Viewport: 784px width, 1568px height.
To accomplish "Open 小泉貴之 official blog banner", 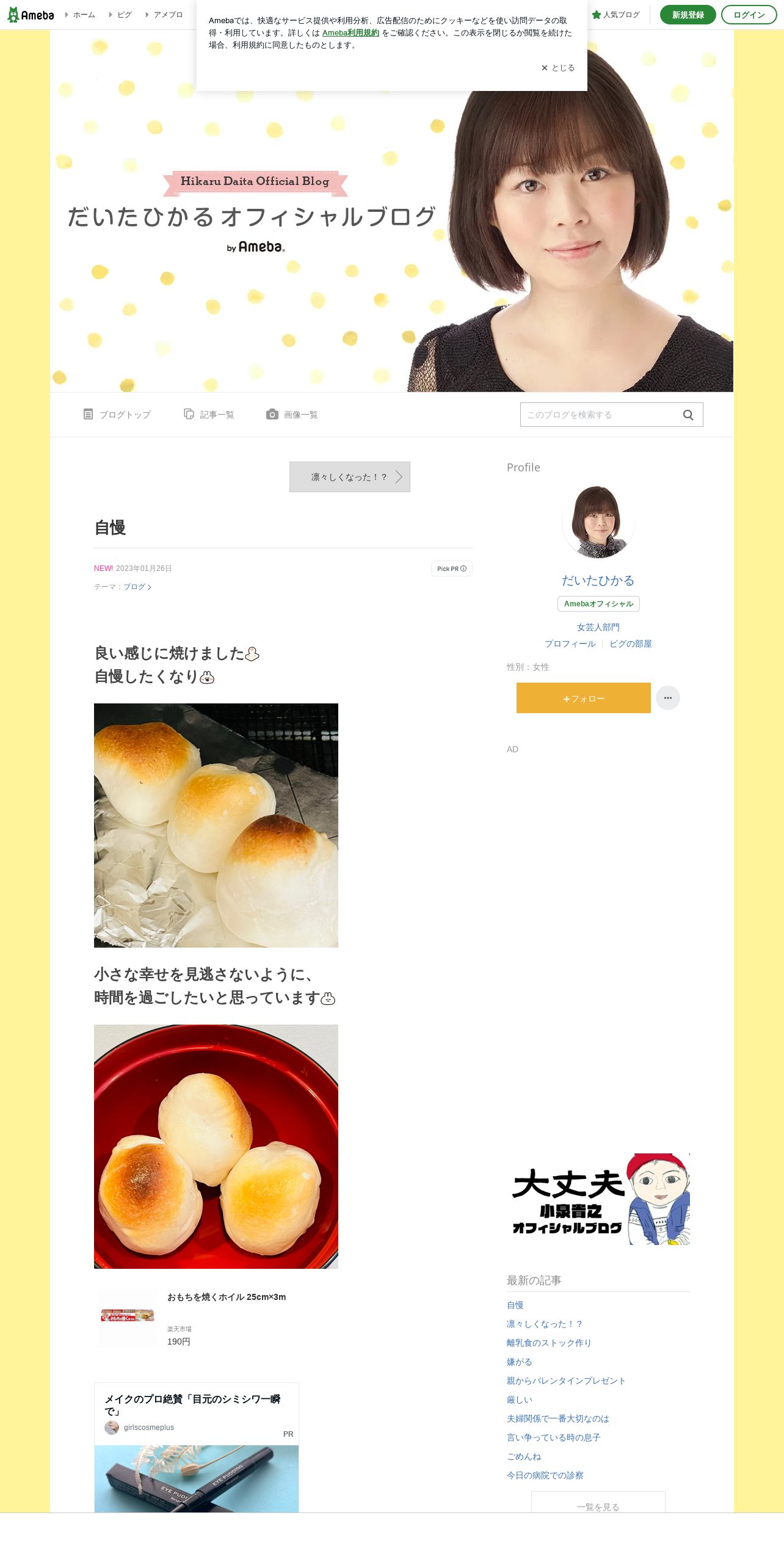I will pyautogui.click(x=598, y=1199).
